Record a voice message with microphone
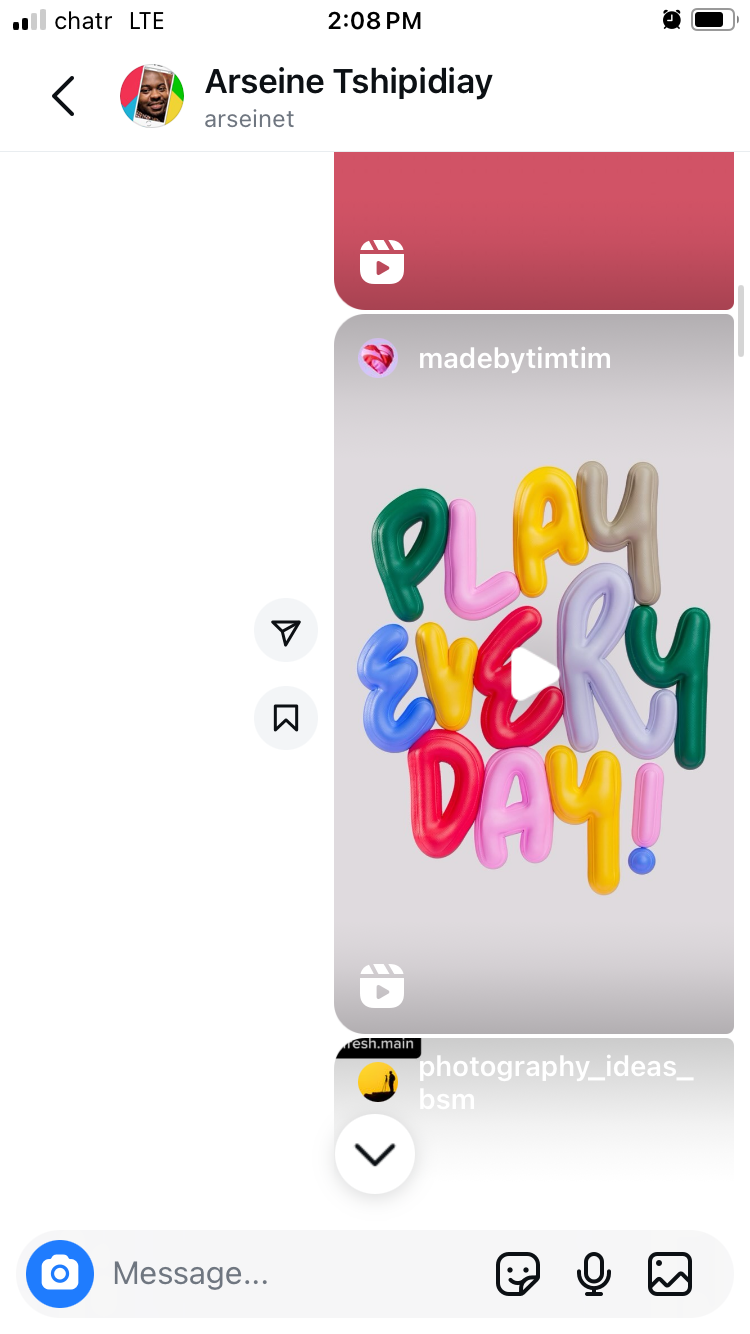 (594, 1273)
